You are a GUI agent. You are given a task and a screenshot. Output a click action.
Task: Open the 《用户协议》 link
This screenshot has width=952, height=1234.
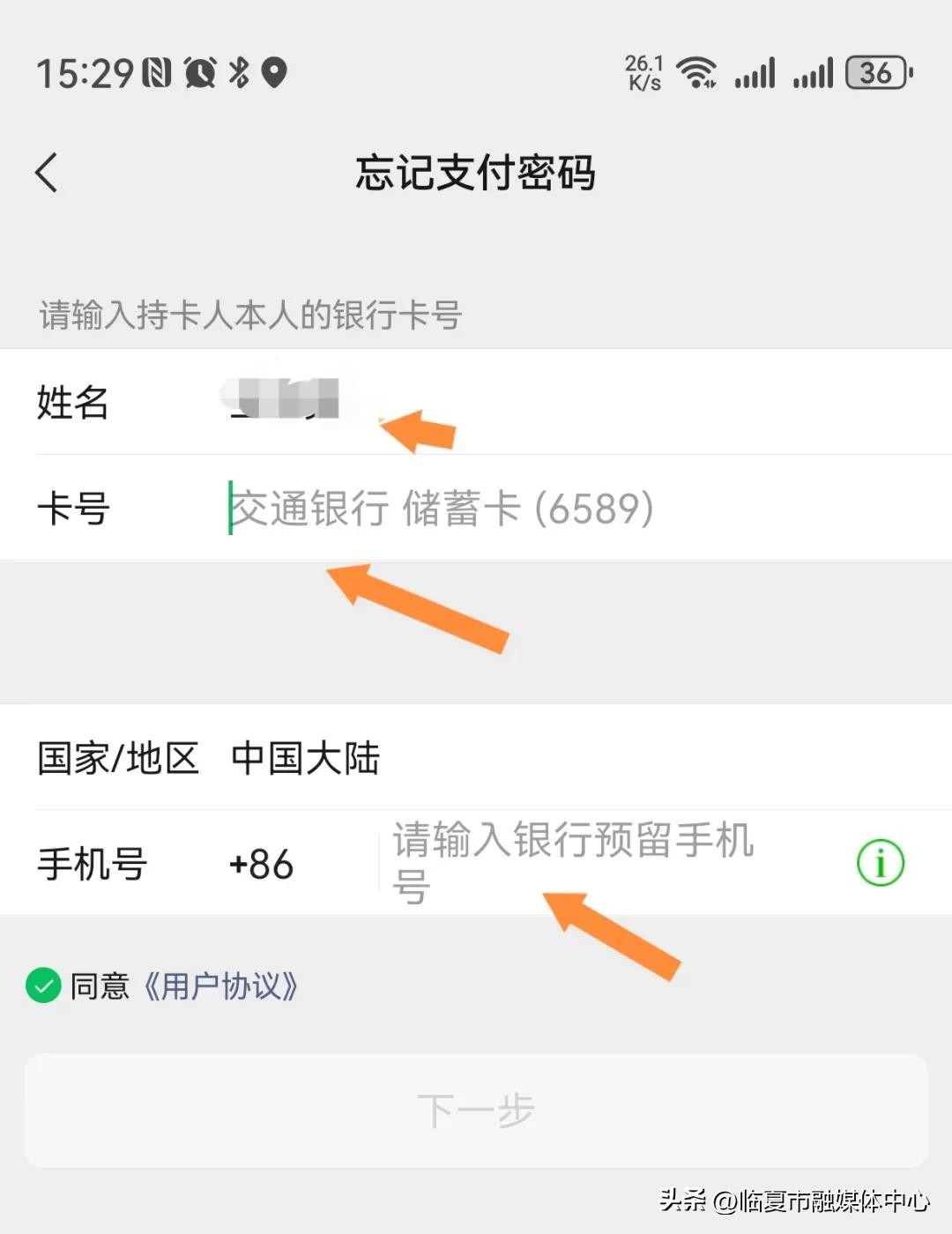(x=220, y=985)
